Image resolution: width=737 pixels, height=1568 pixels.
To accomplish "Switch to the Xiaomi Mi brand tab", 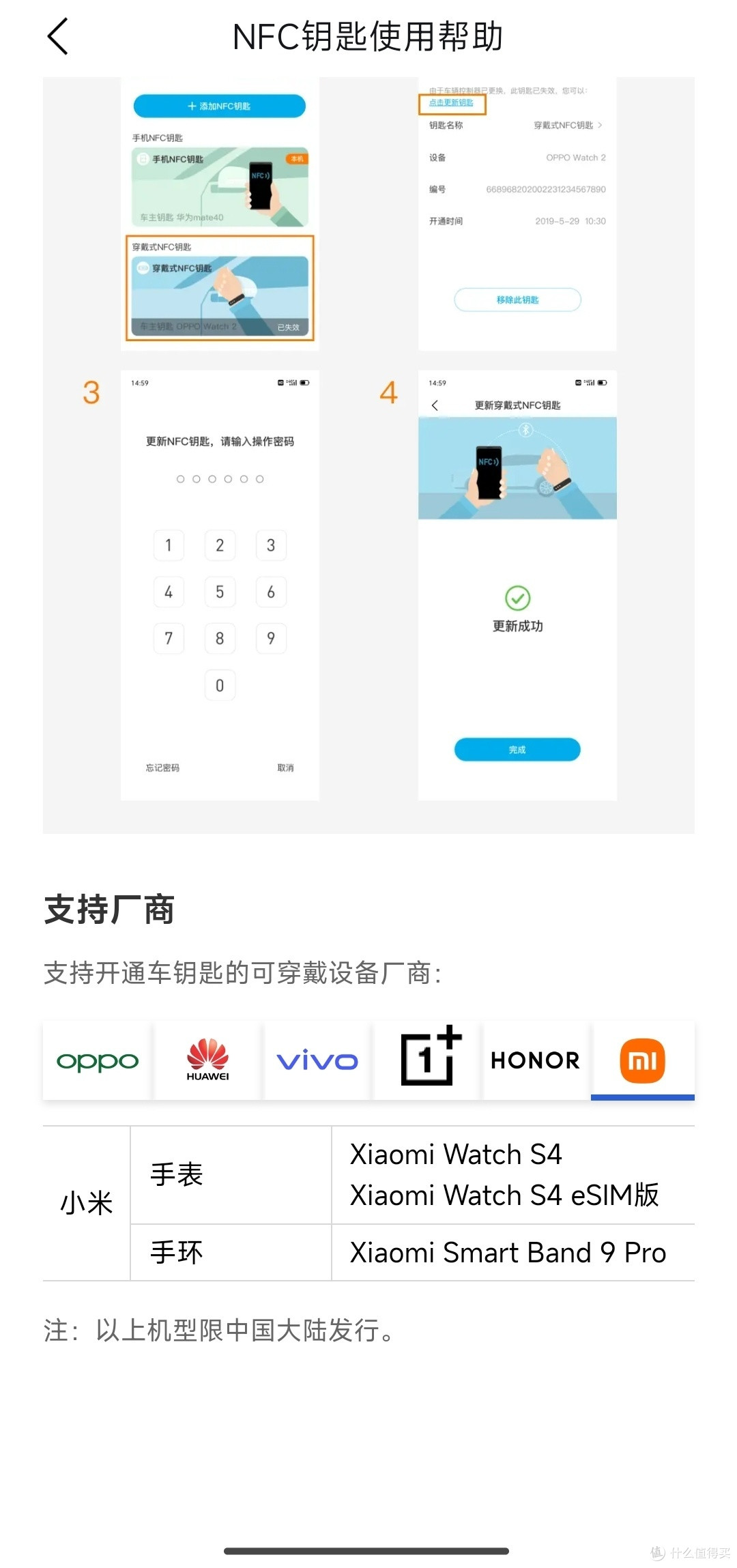I will [x=643, y=1060].
